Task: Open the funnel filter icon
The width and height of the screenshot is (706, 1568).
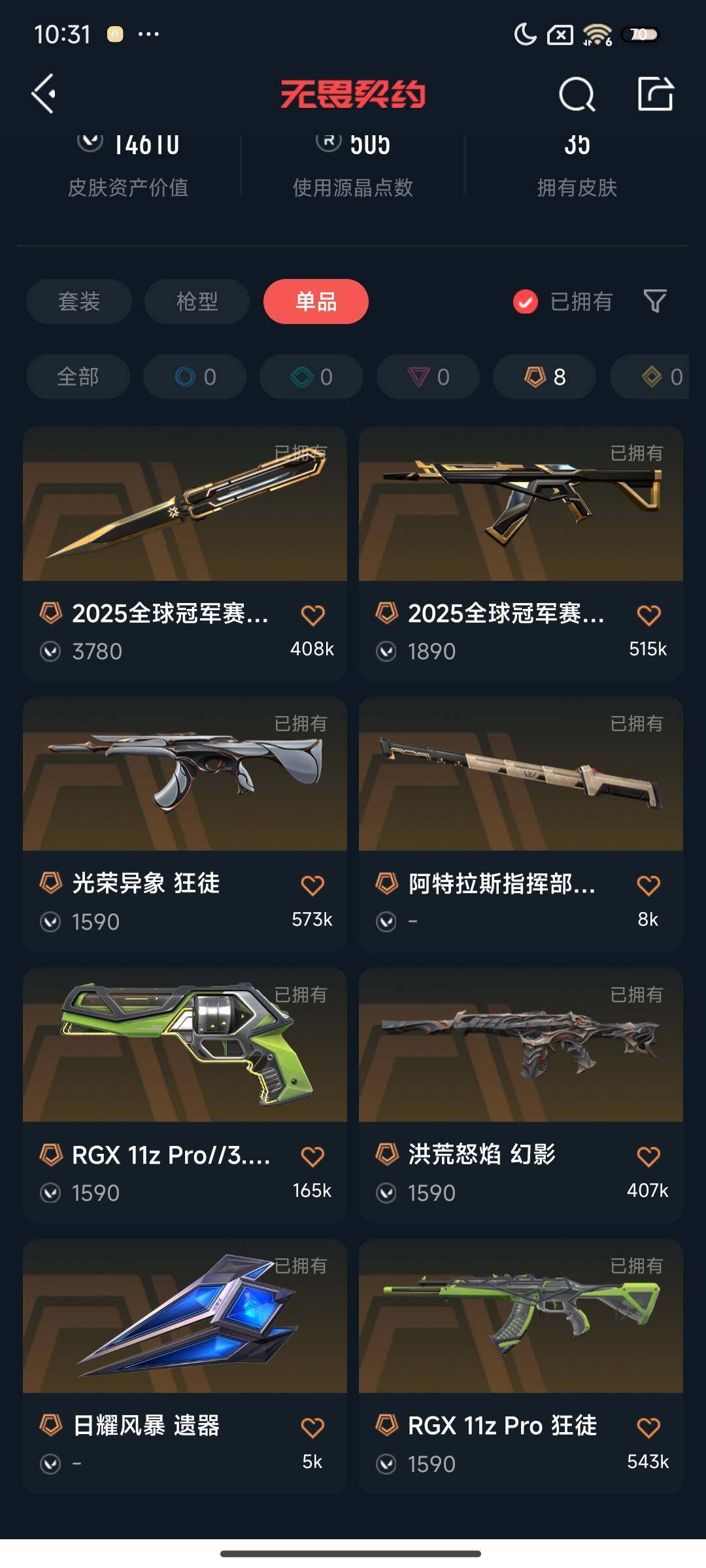Action: [x=654, y=301]
